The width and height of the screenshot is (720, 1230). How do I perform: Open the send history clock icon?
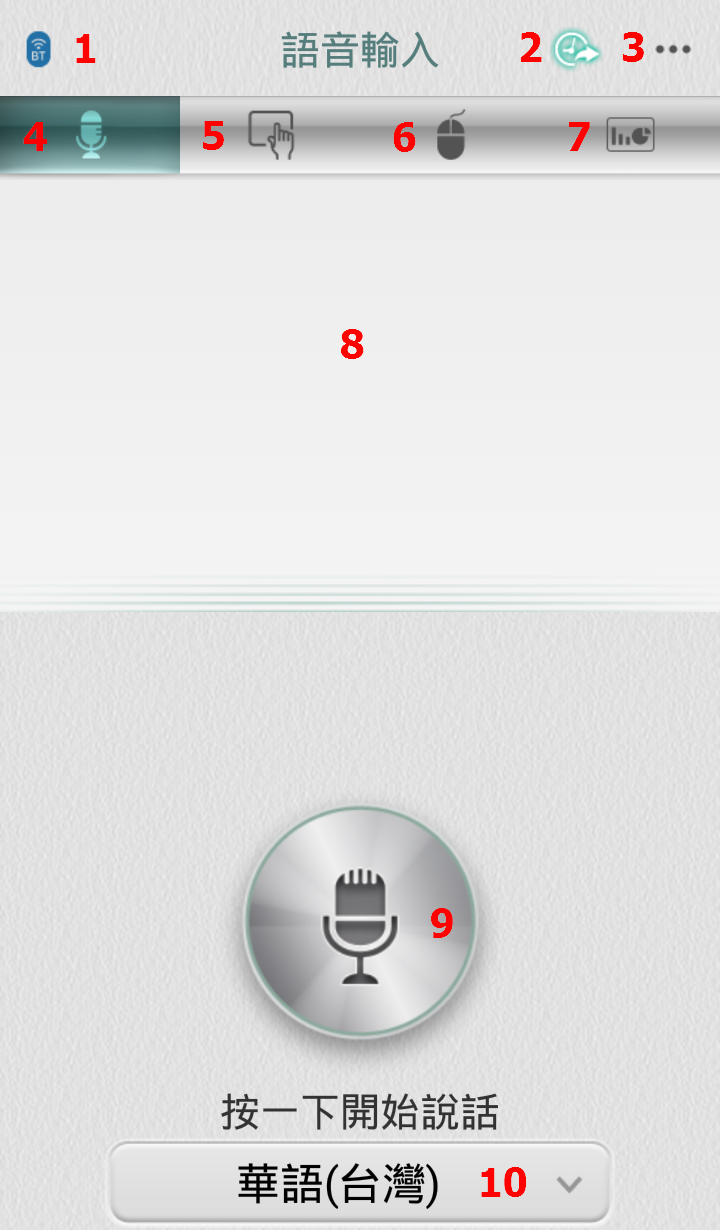coord(577,50)
